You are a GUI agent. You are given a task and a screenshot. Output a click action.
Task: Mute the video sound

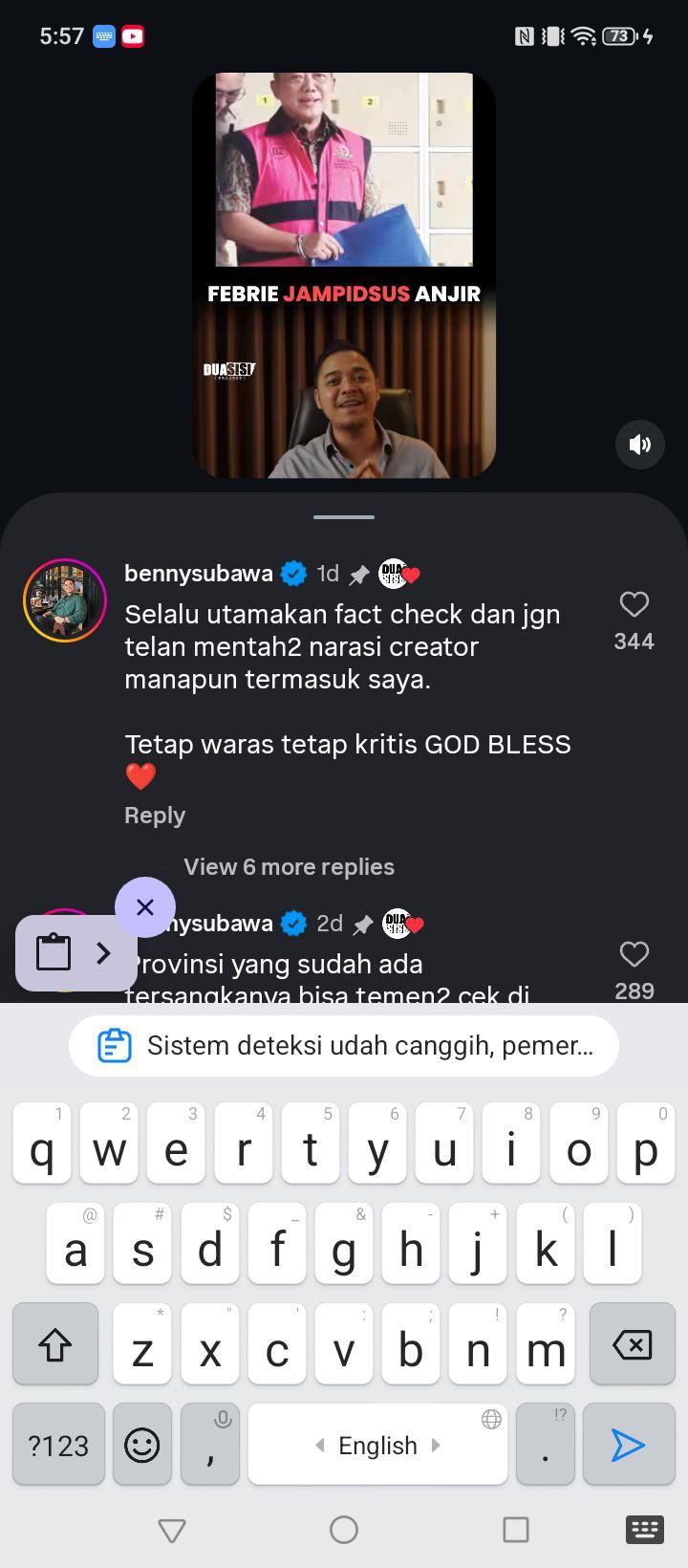tap(639, 444)
